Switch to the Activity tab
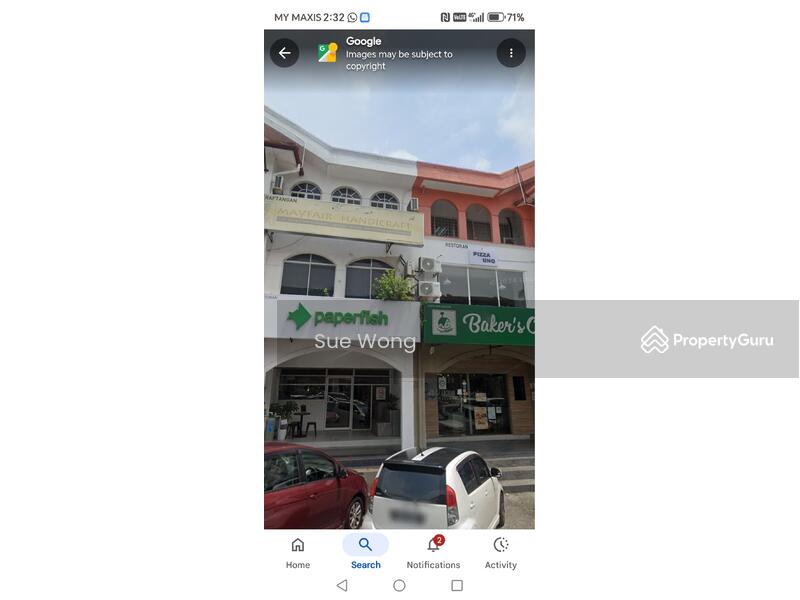This screenshot has width=800, height=600. (x=501, y=551)
